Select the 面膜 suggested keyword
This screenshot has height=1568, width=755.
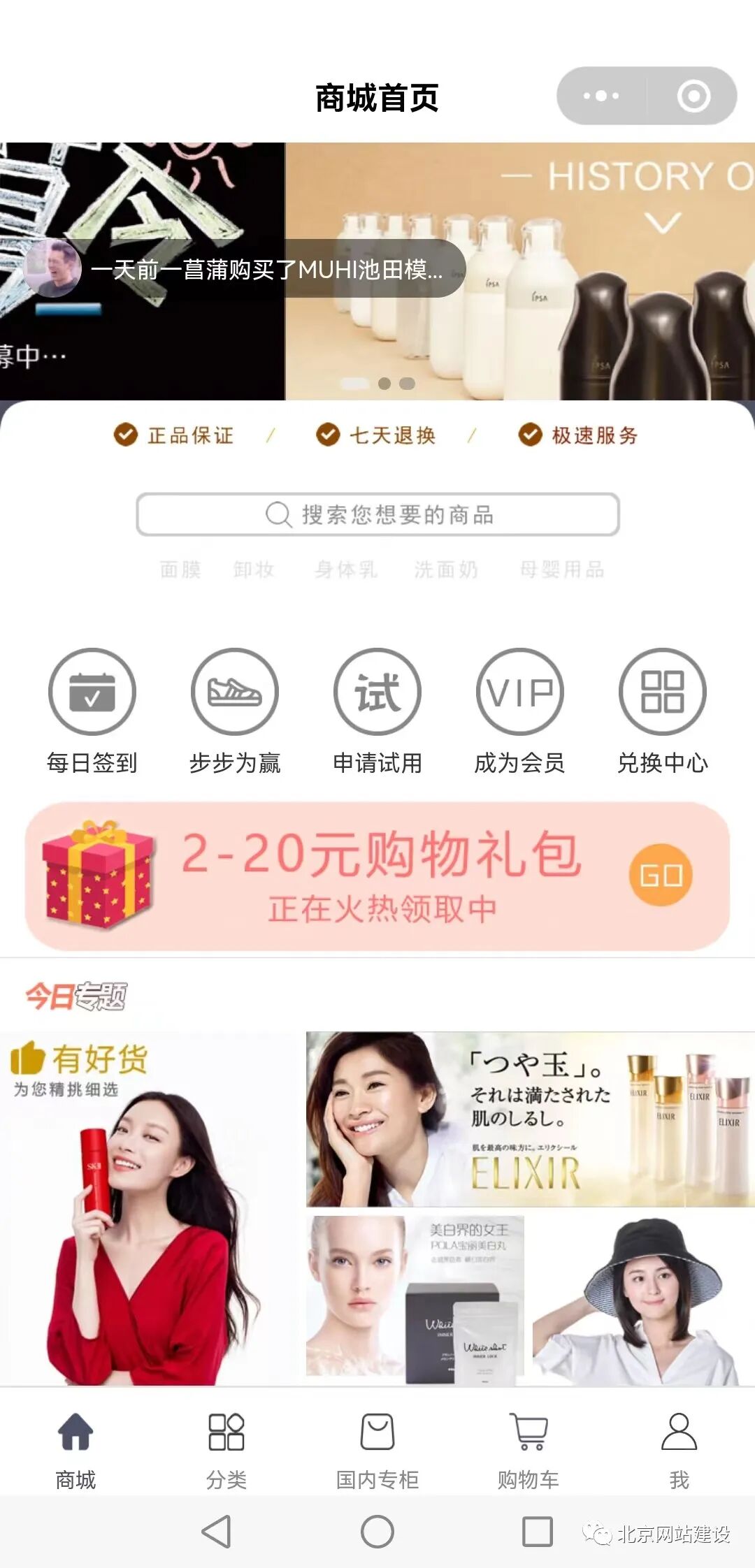point(180,569)
